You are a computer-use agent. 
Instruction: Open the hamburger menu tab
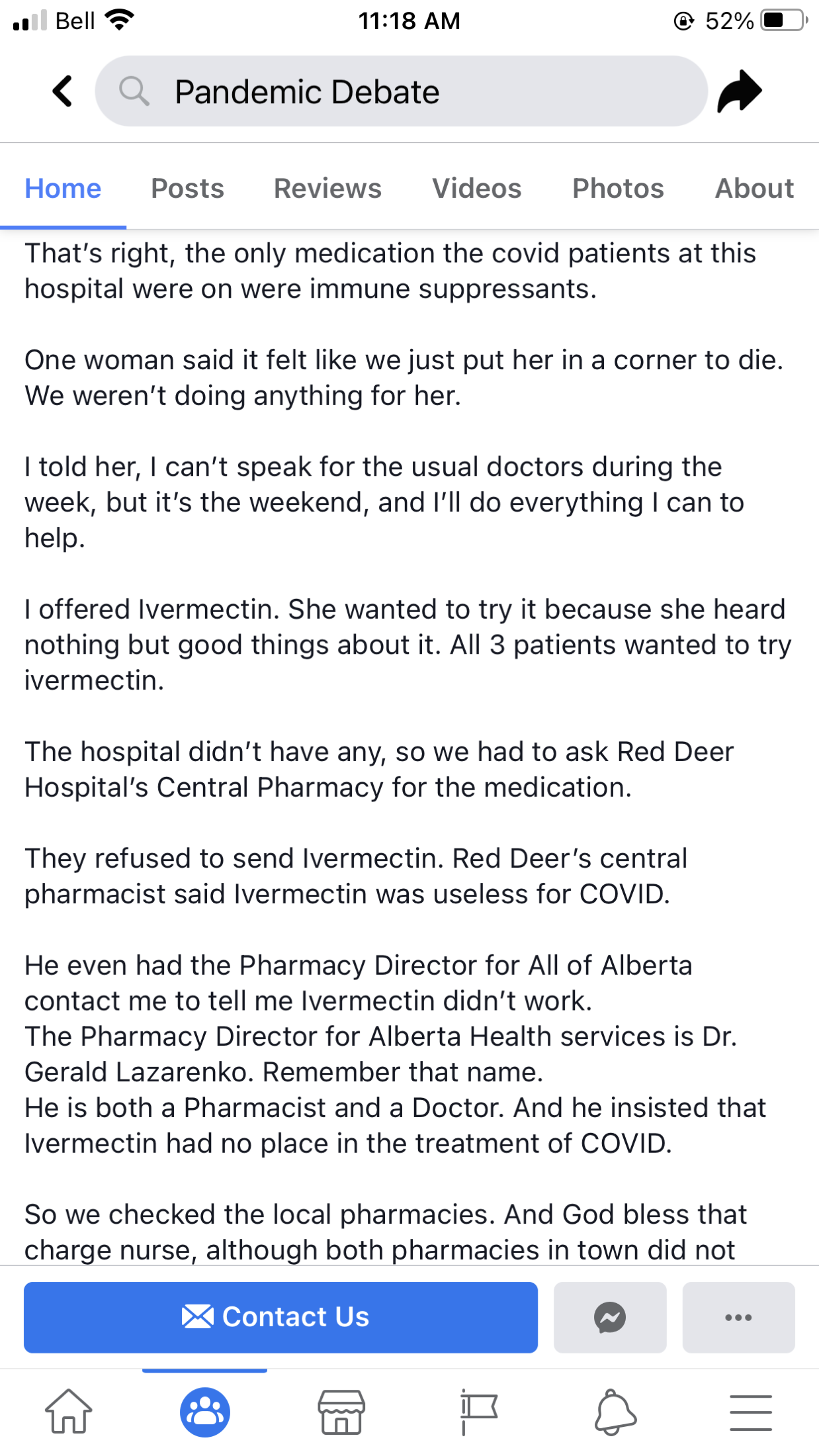[x=751, y=1412]
